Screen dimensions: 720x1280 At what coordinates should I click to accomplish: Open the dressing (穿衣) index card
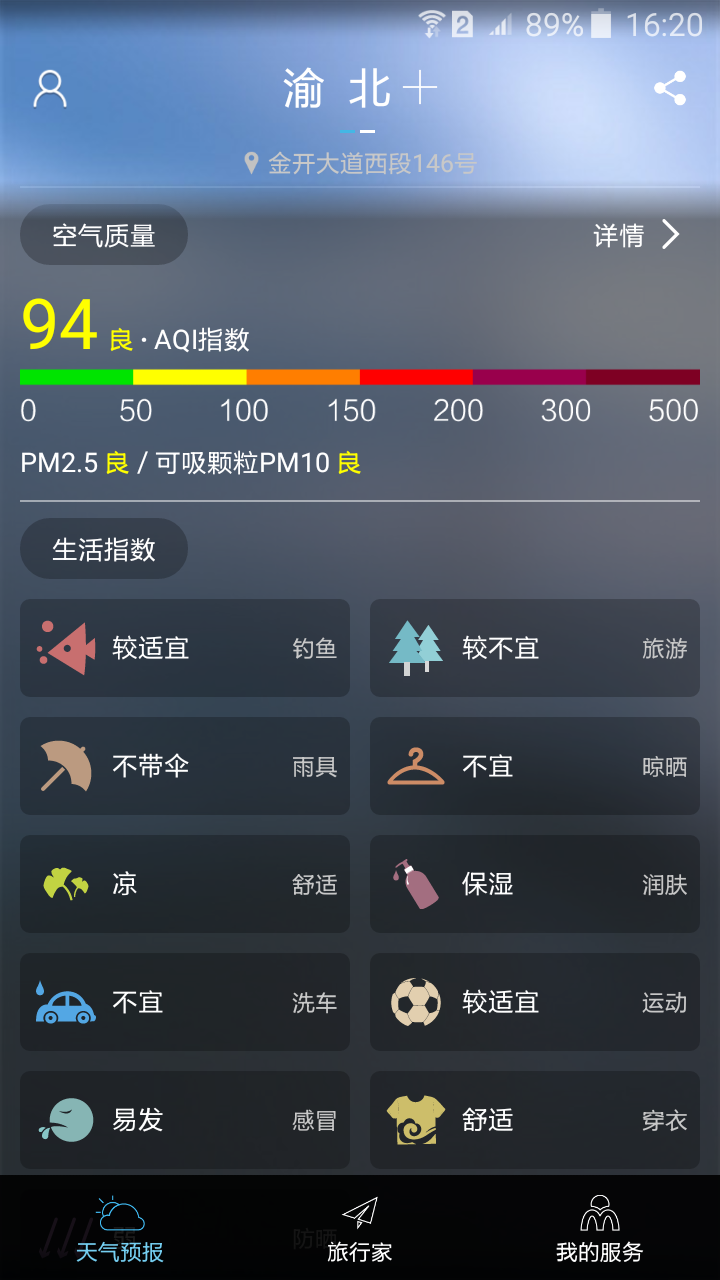(535, 1120)
